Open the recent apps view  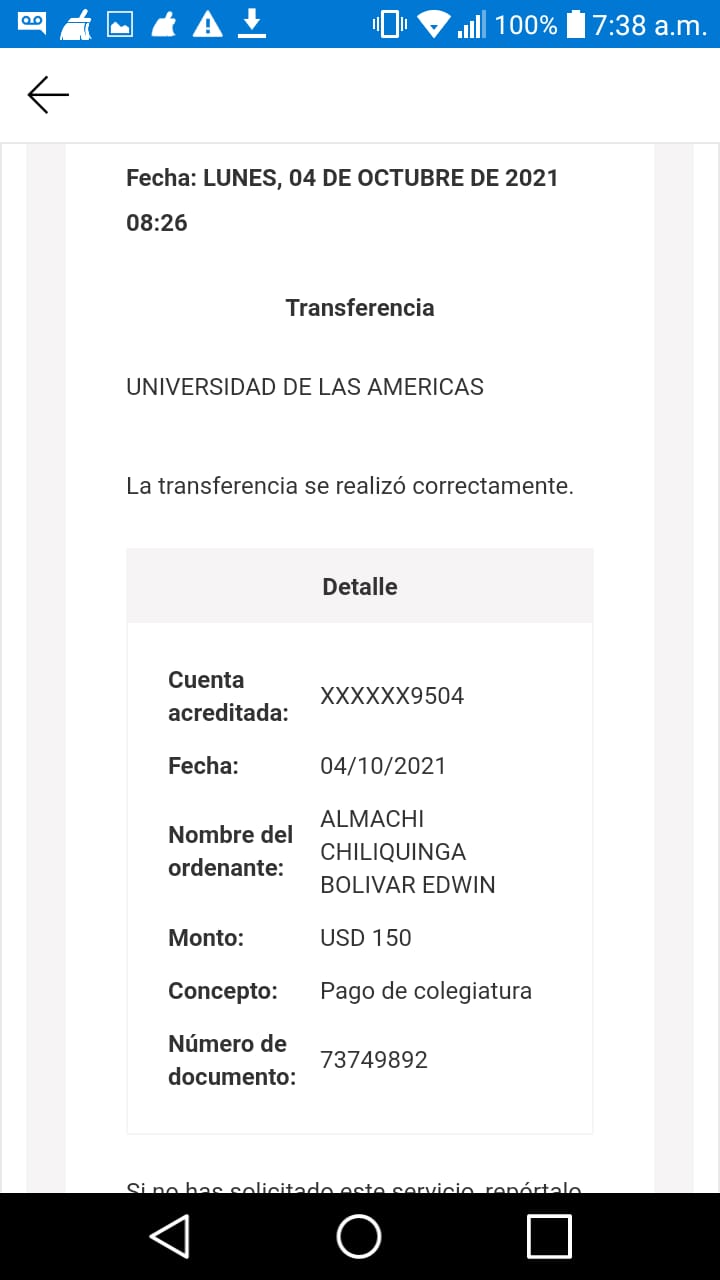(x=549, y=1236)
